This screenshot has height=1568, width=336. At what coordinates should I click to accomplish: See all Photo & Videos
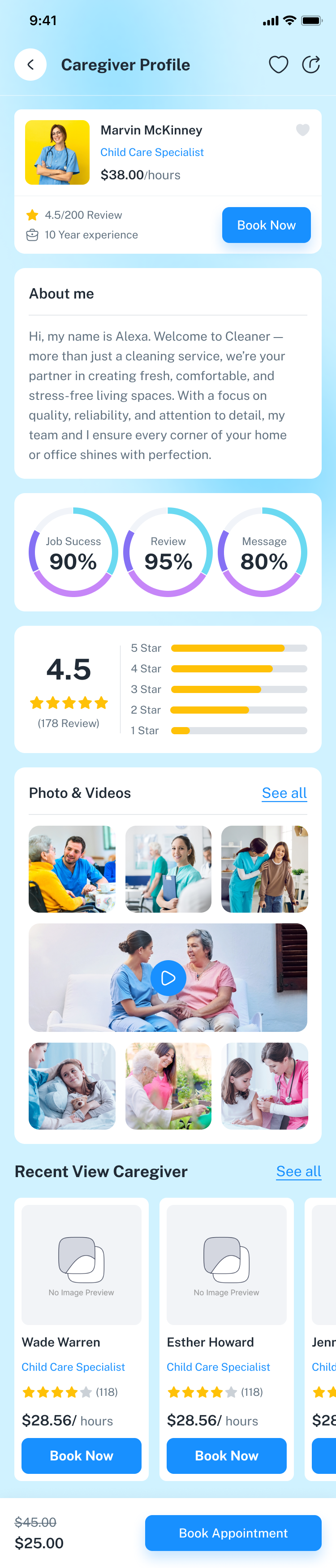click(x=284, y=793)
